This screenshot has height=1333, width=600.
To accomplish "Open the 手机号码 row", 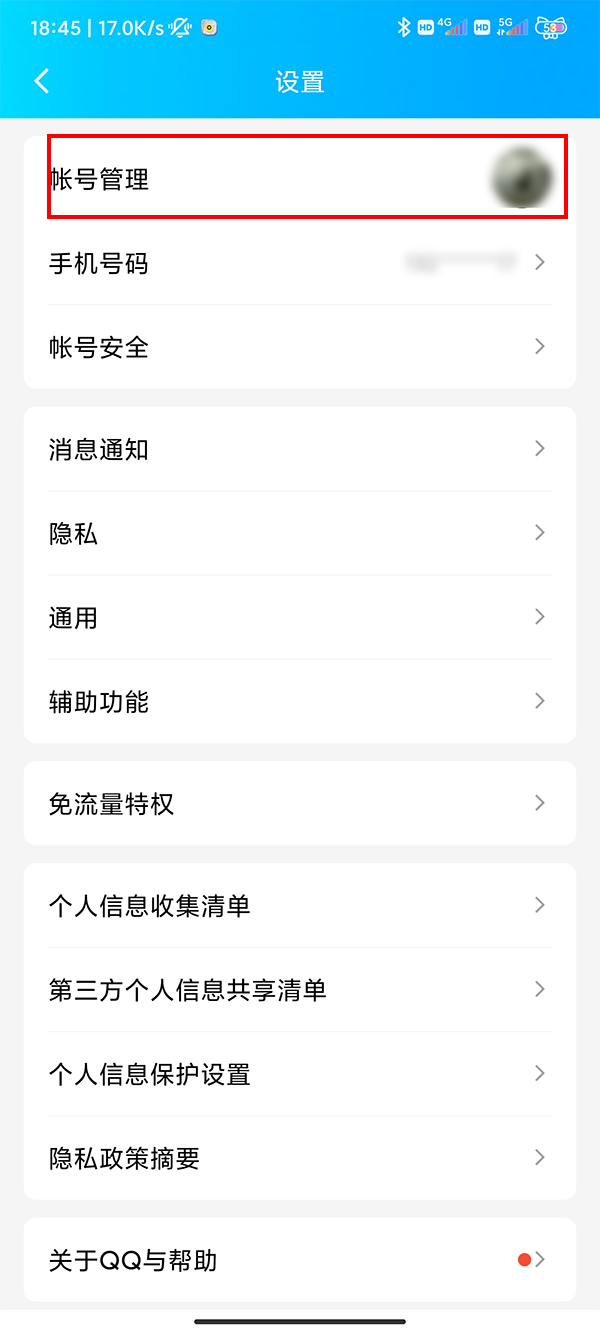I will pos(300,263).
